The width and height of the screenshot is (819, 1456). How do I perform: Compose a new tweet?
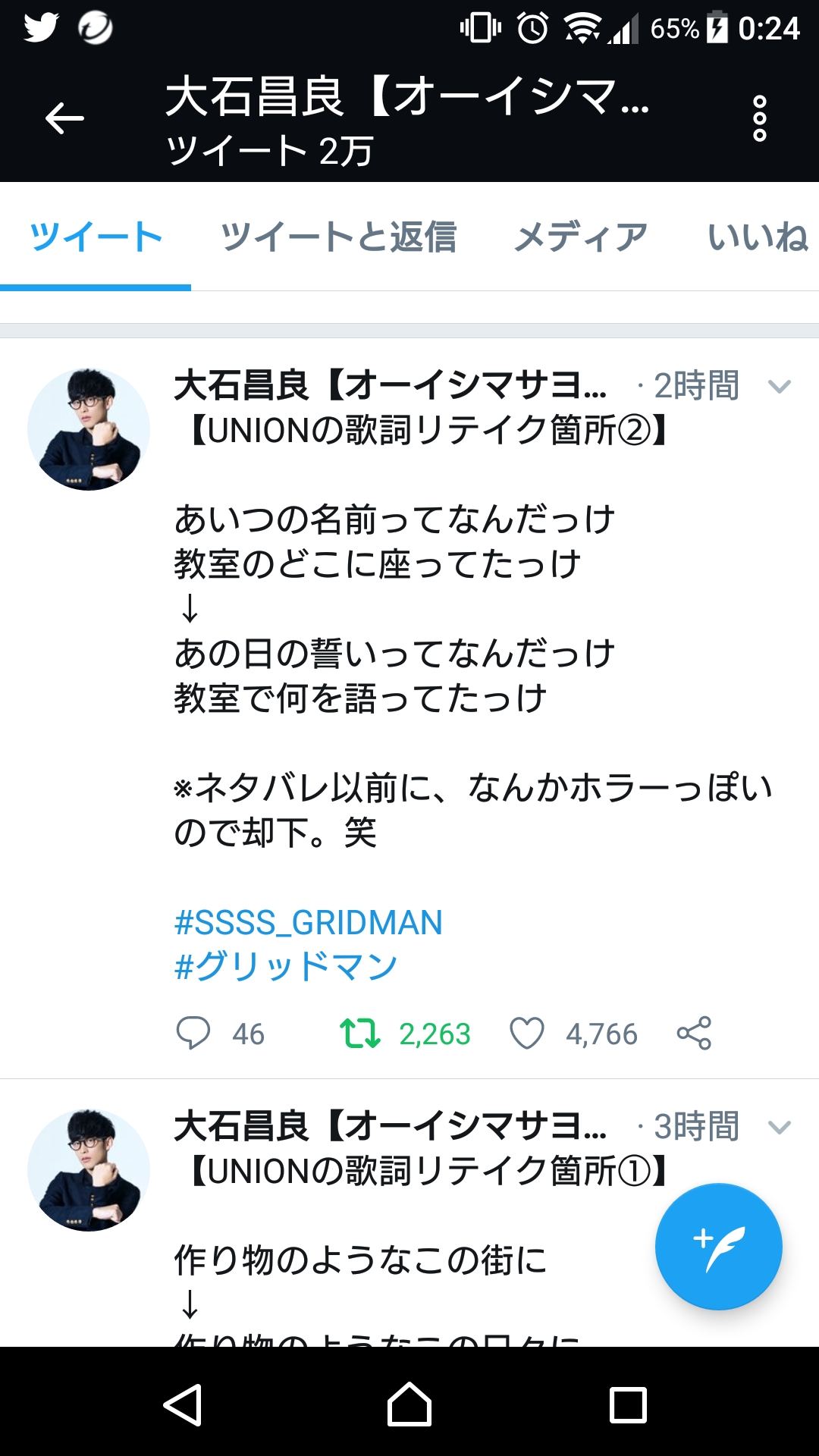[x=718, y=1246]
